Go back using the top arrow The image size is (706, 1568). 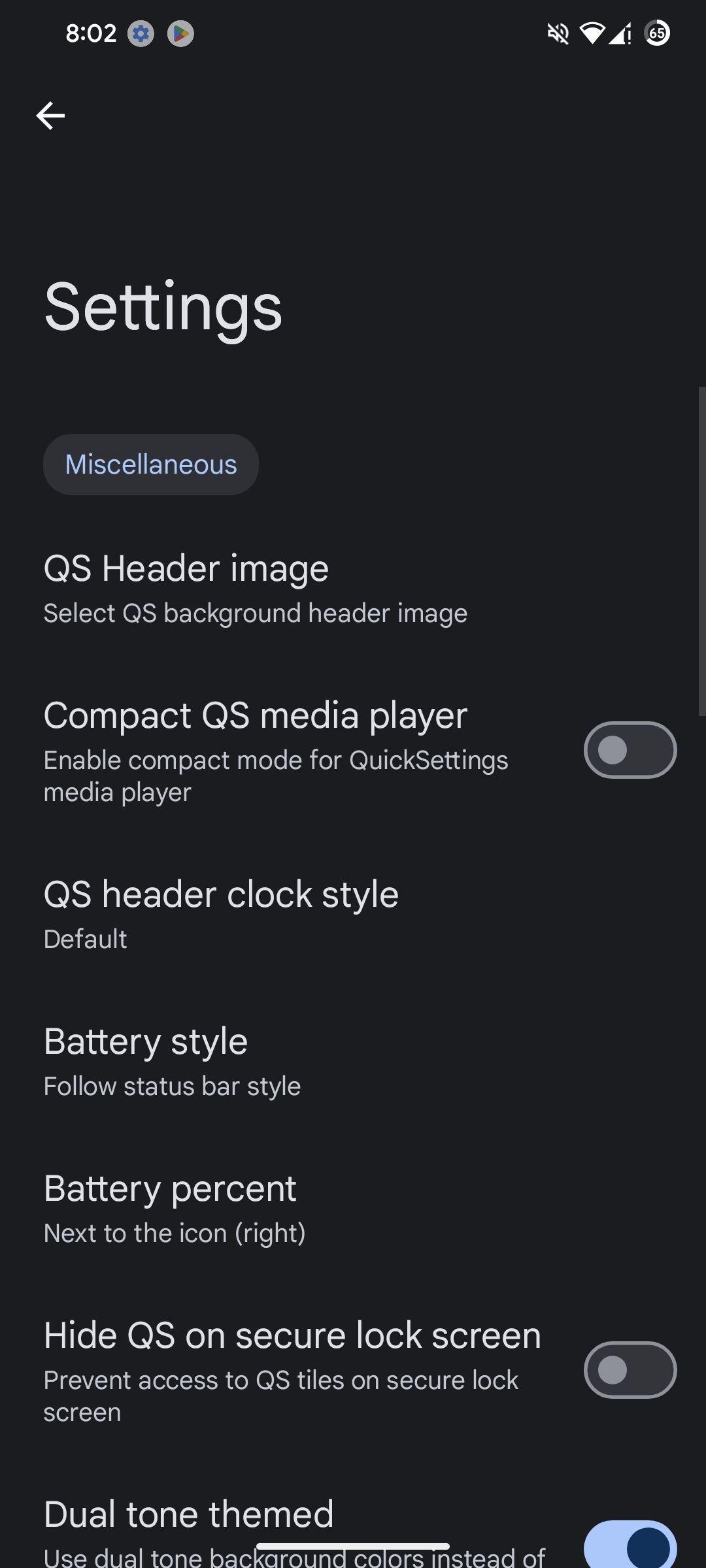tap(50, 116)
